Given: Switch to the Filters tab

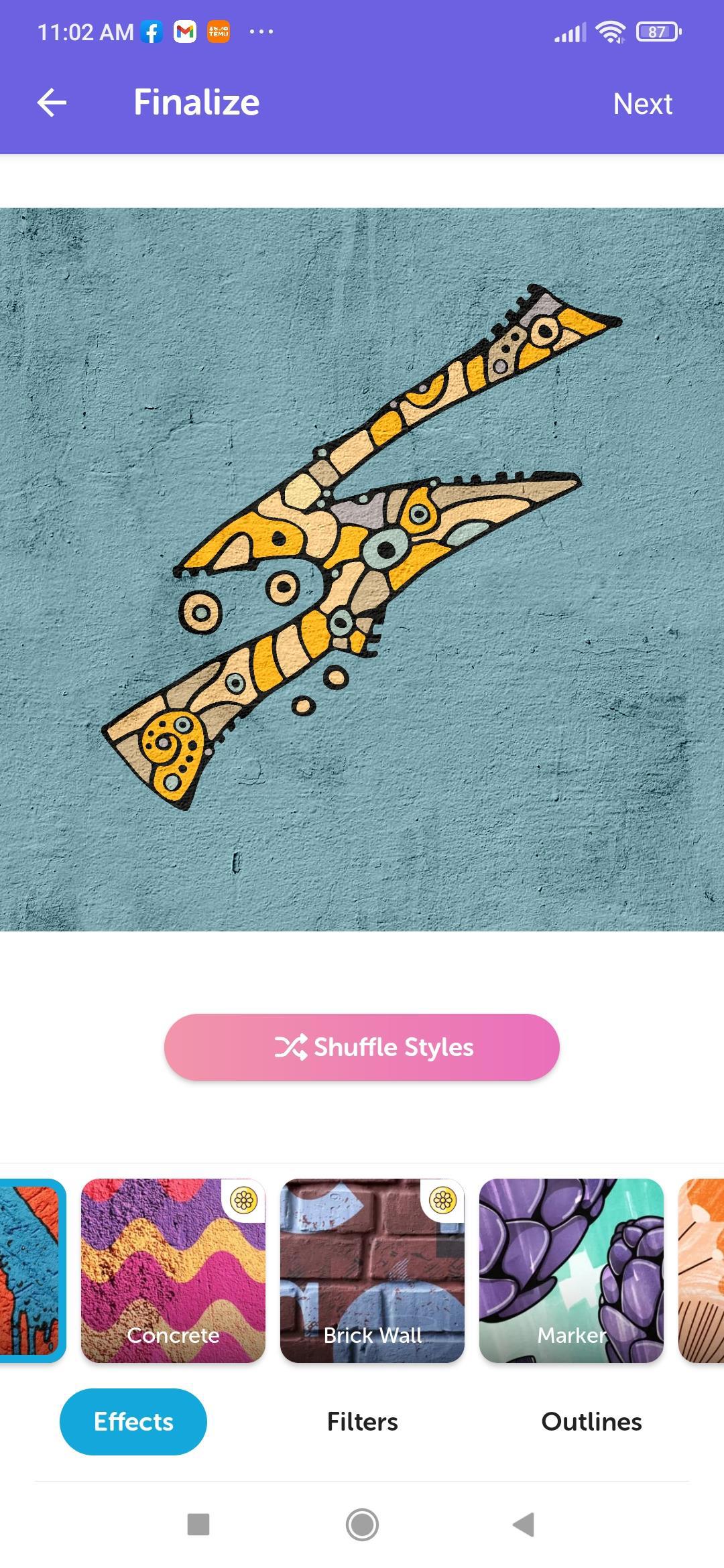Looking at the screenshot, I should pyautogui.click(x=362, y=1421).
